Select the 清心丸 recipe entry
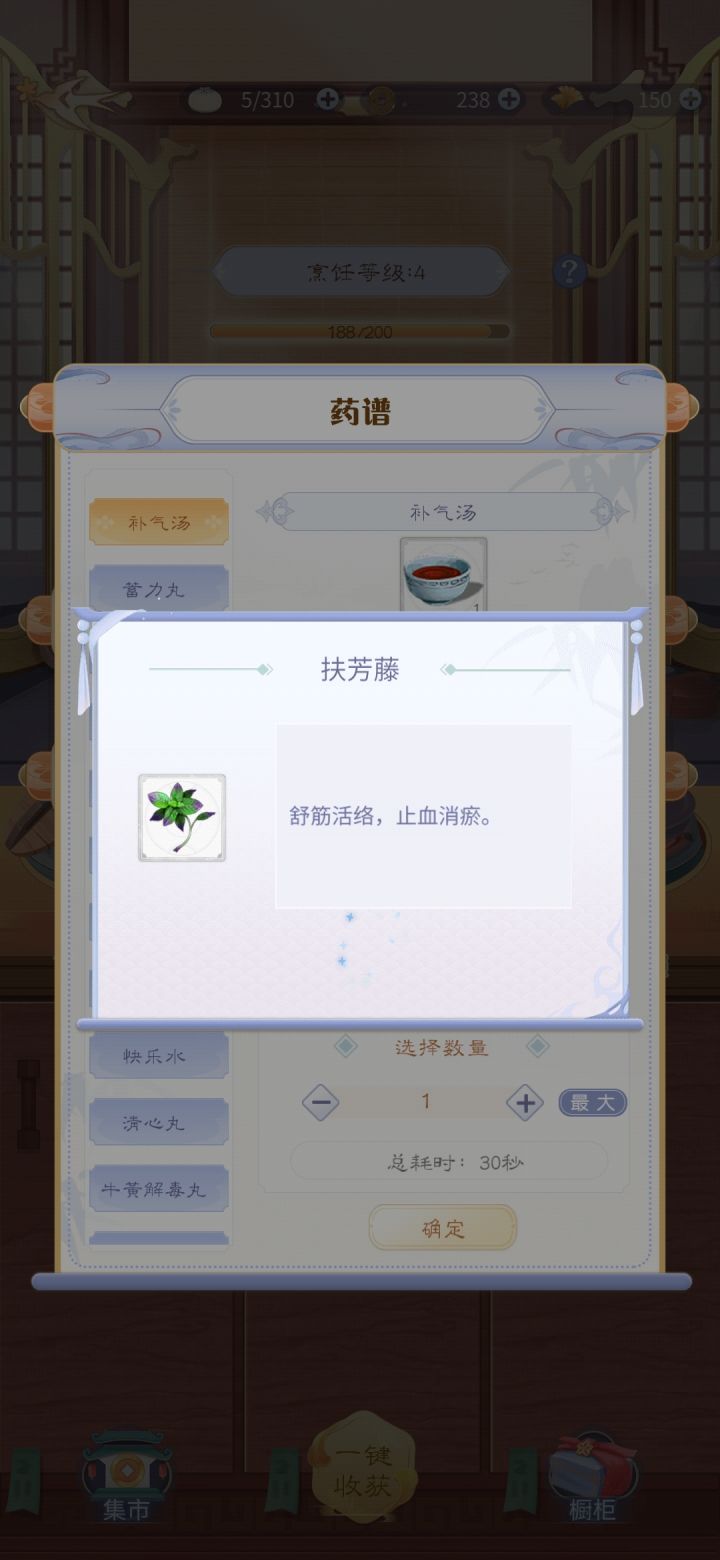The height and width of the screenshot is (1560, 720). click(159, 1122)
